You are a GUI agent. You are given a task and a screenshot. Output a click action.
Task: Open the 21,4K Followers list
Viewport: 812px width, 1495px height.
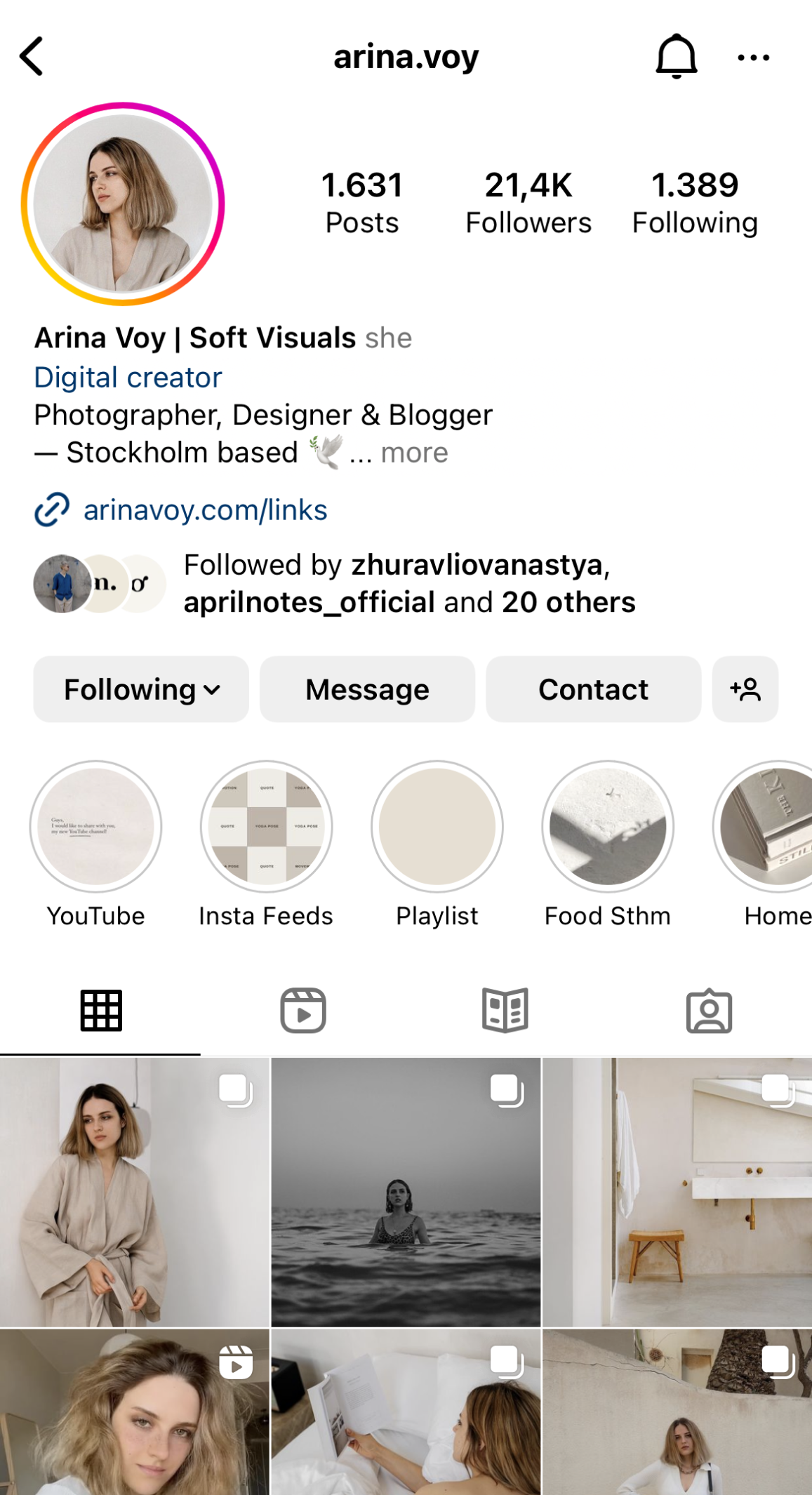pos(528,203)
